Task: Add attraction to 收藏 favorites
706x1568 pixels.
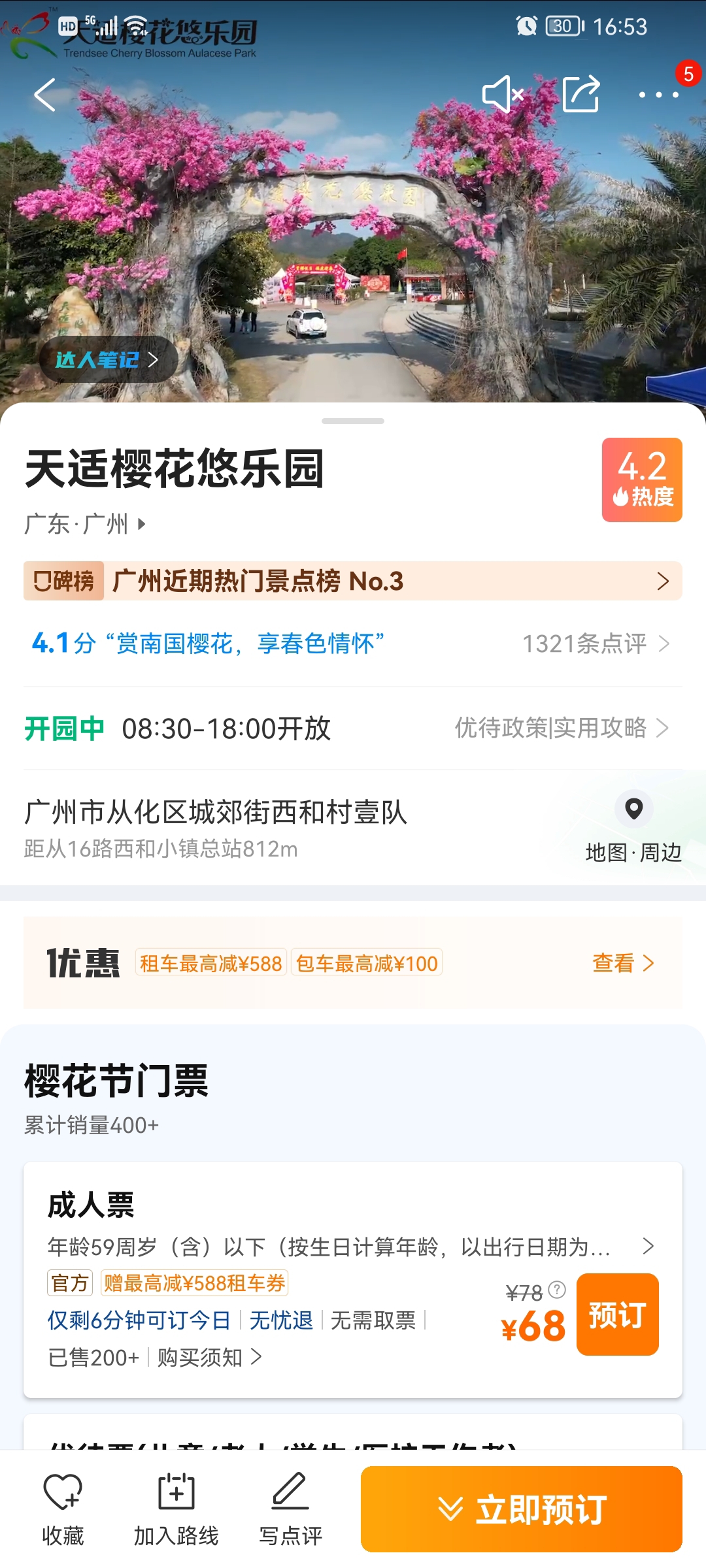Action: [63, 1509]
